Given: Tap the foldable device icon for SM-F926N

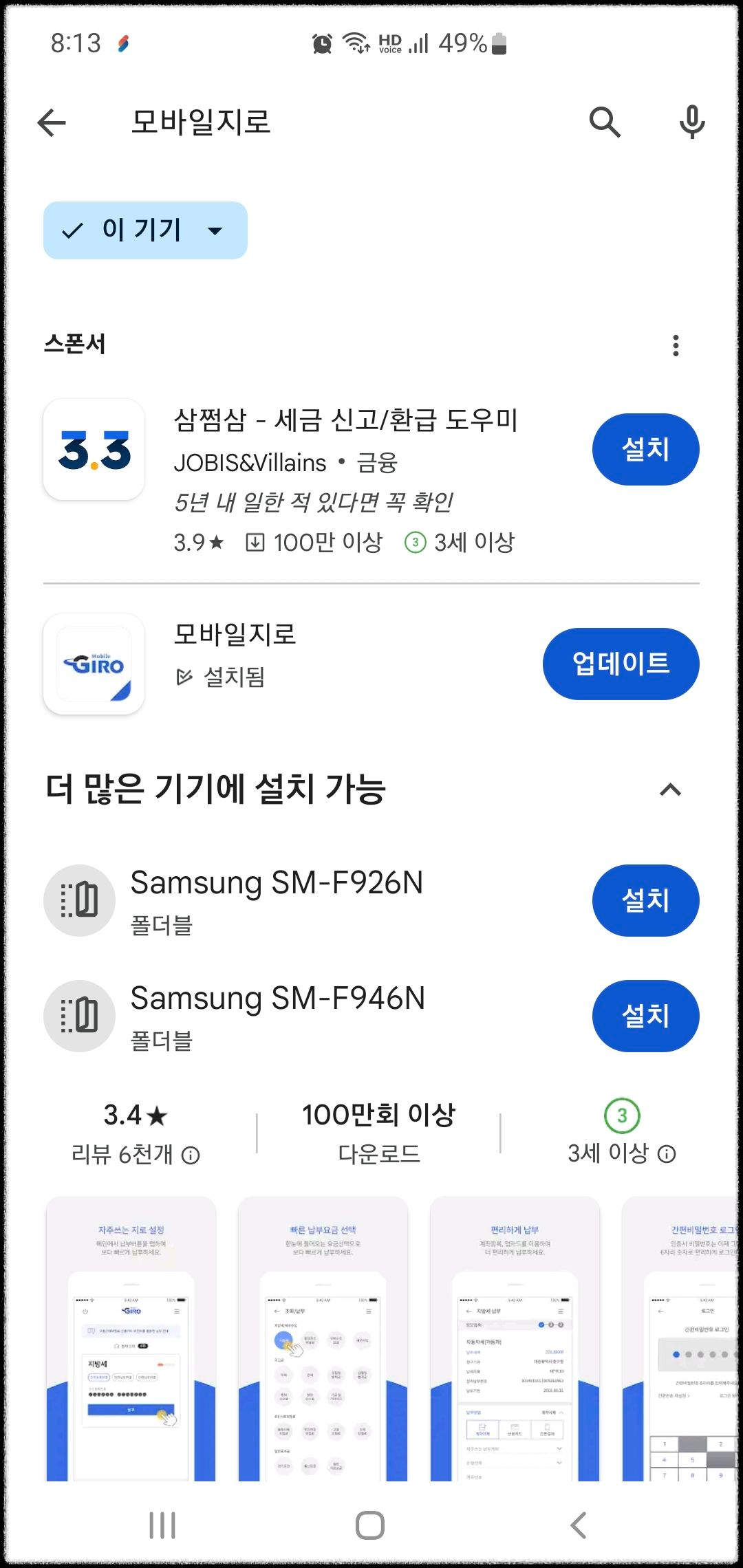Looking at the screenshot, I should [x=80, y=900].
